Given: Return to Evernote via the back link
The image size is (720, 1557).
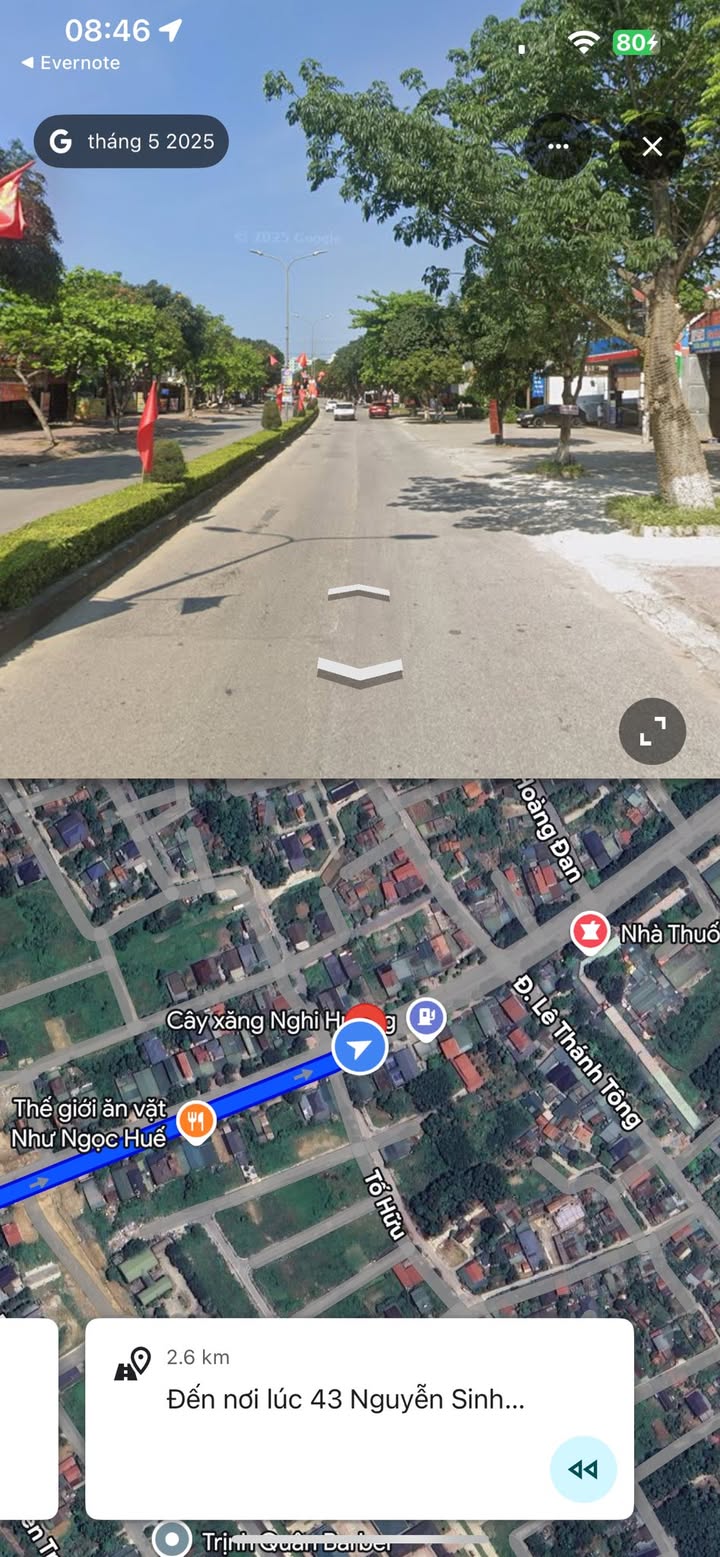Looking at the screenshot, I should tap(70, 63).
